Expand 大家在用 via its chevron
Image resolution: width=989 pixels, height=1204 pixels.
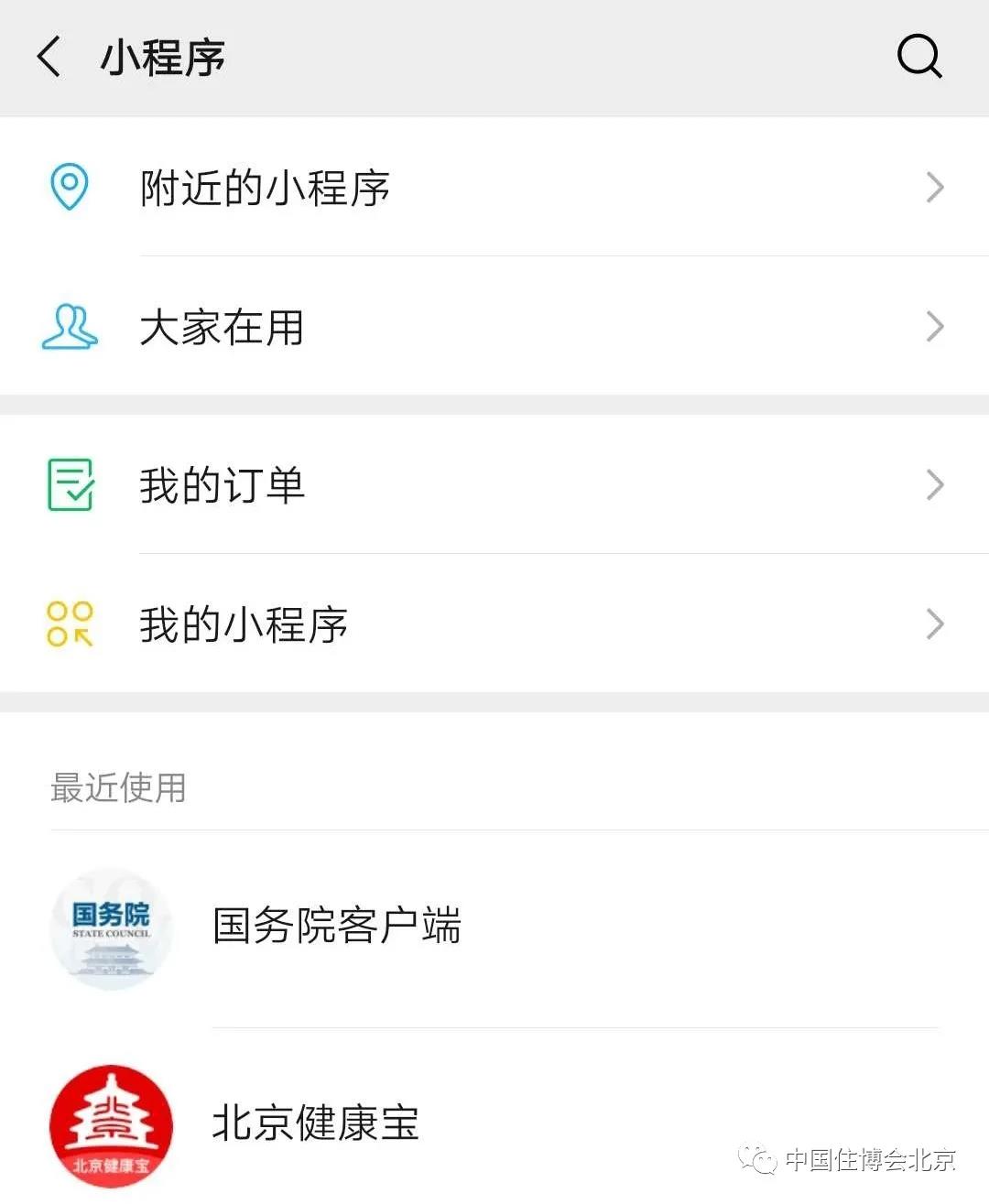[934, 327]
